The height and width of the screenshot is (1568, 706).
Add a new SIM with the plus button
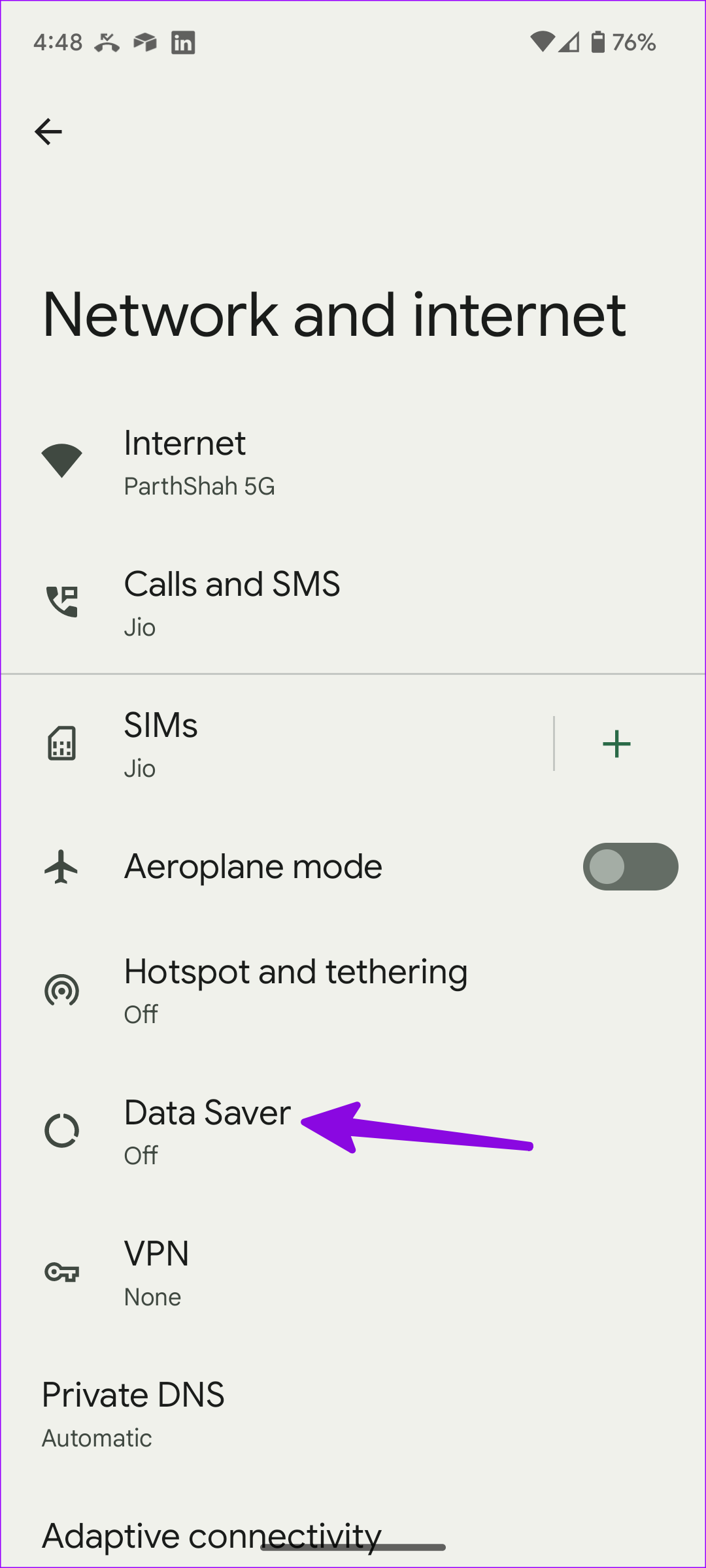617,743
